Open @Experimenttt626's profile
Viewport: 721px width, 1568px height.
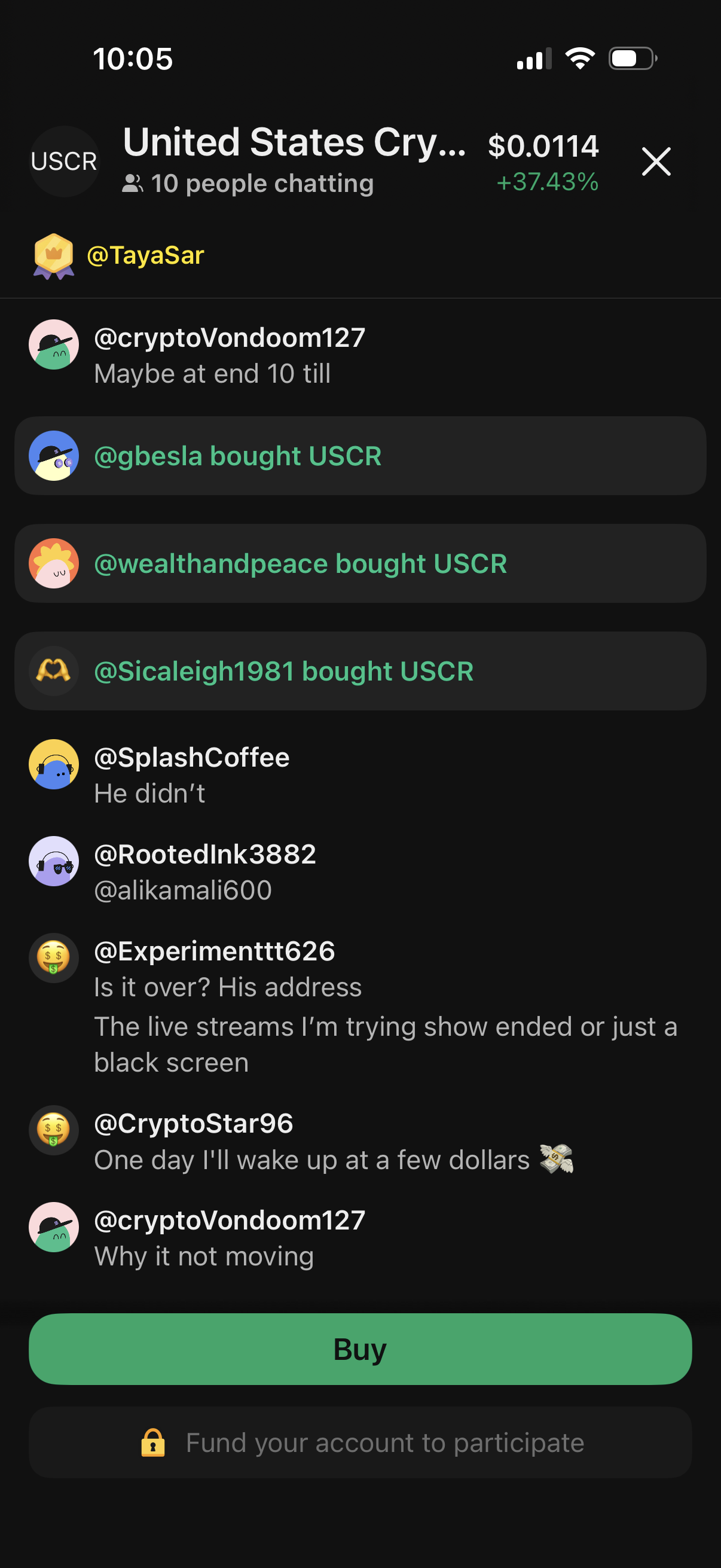coord(214,951)
